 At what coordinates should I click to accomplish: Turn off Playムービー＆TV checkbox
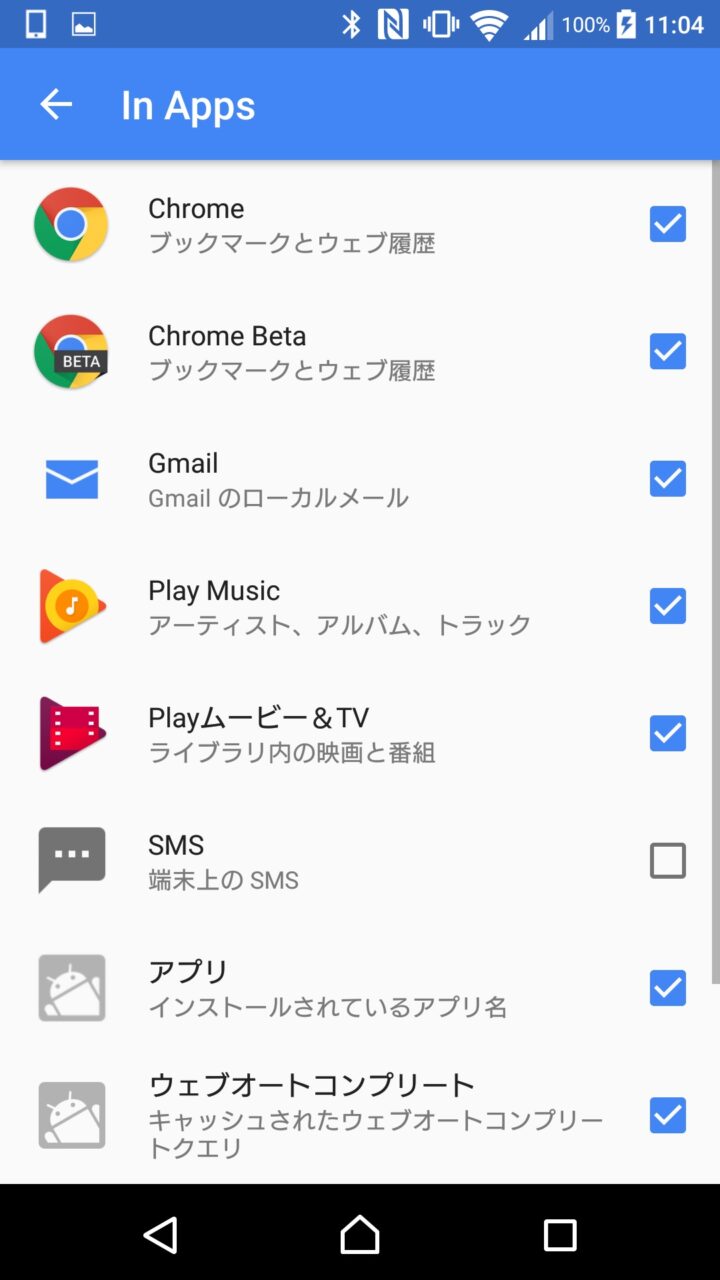(667, 733)
